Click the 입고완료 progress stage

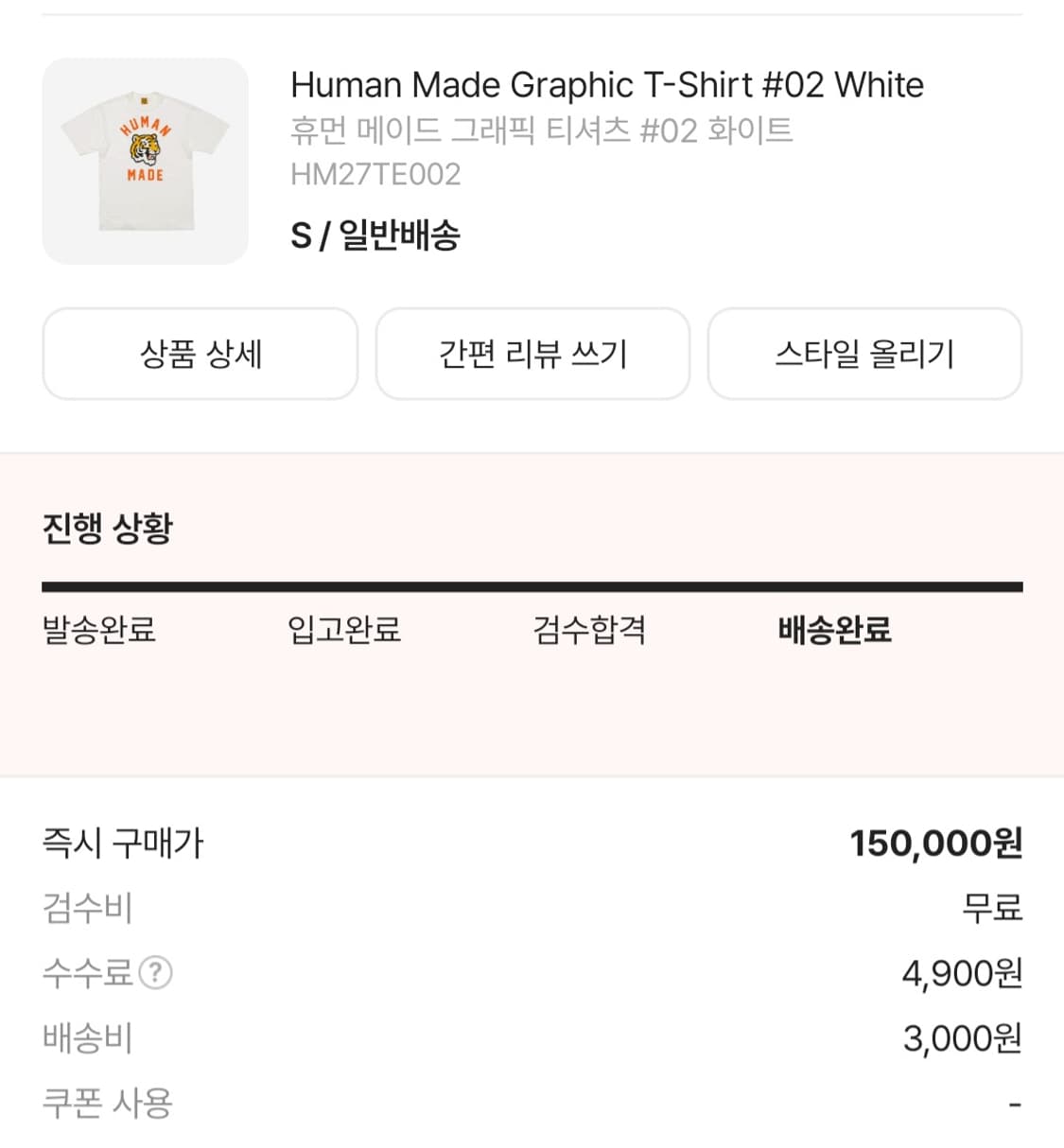pos(343,630)
